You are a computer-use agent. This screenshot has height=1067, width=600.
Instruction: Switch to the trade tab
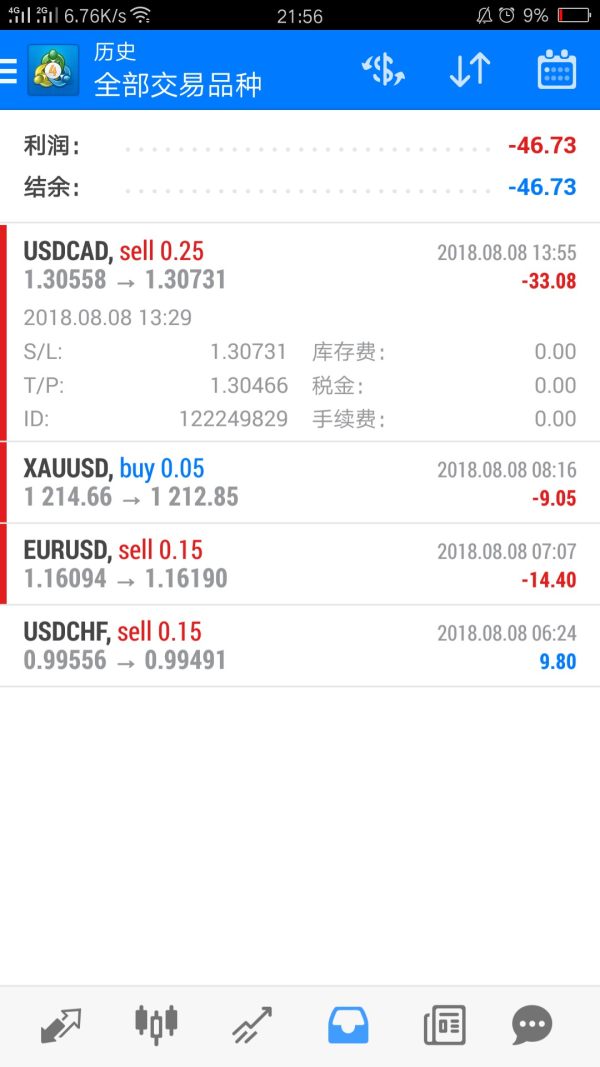pos(251,1025)
